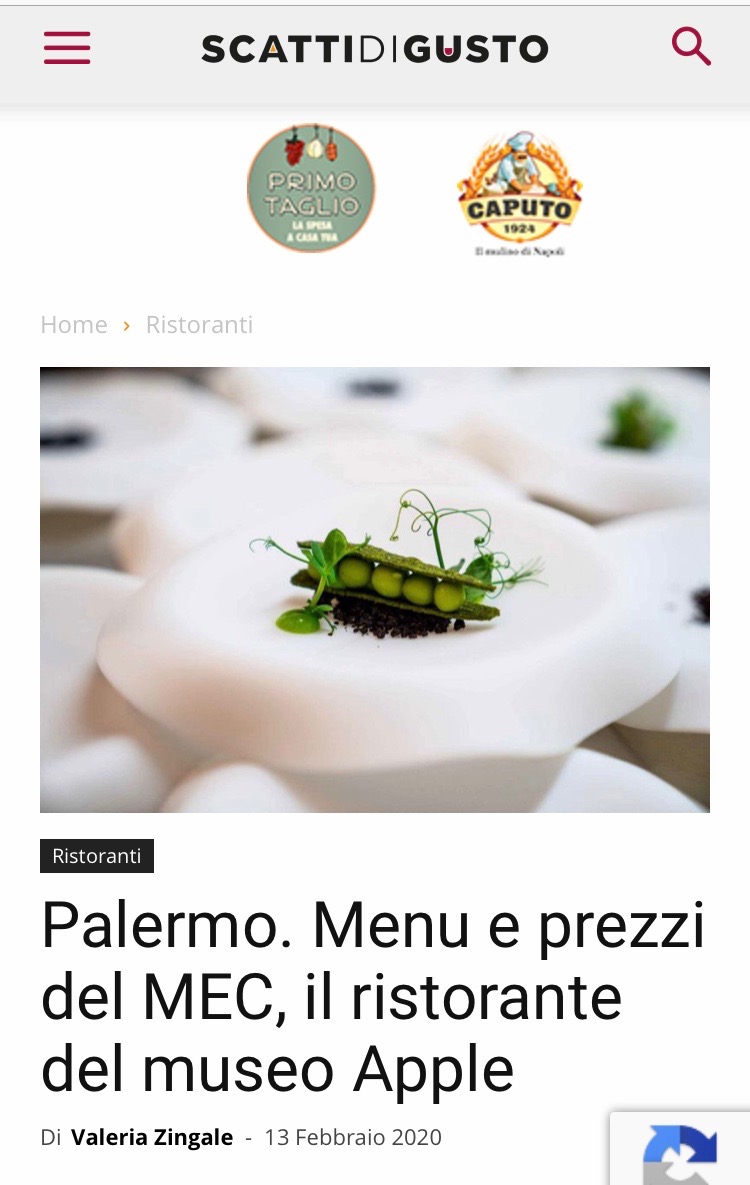Open the search magnifier
The width and height of the screenshot is (750, 1185).
[690, 46]
